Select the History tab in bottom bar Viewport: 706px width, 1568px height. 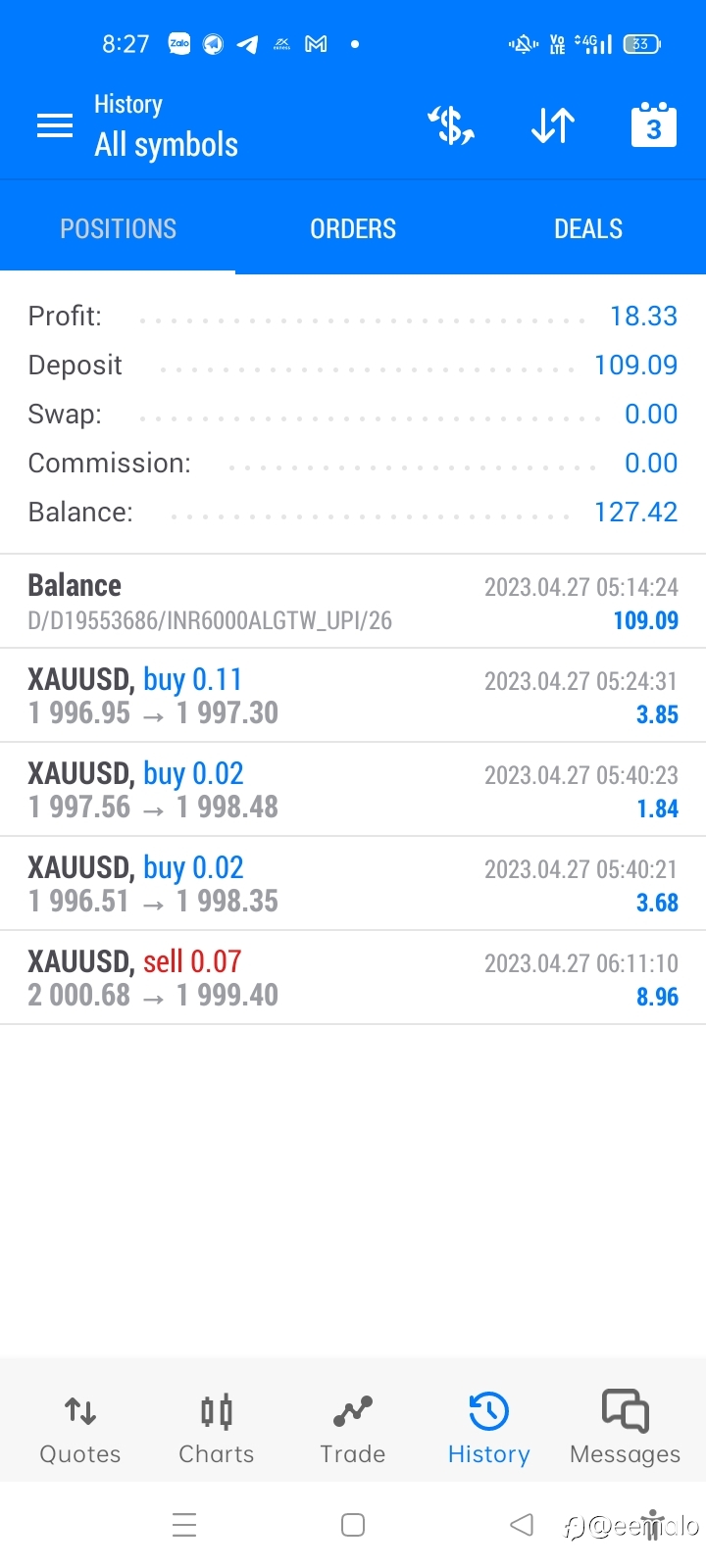point(488,1429)
